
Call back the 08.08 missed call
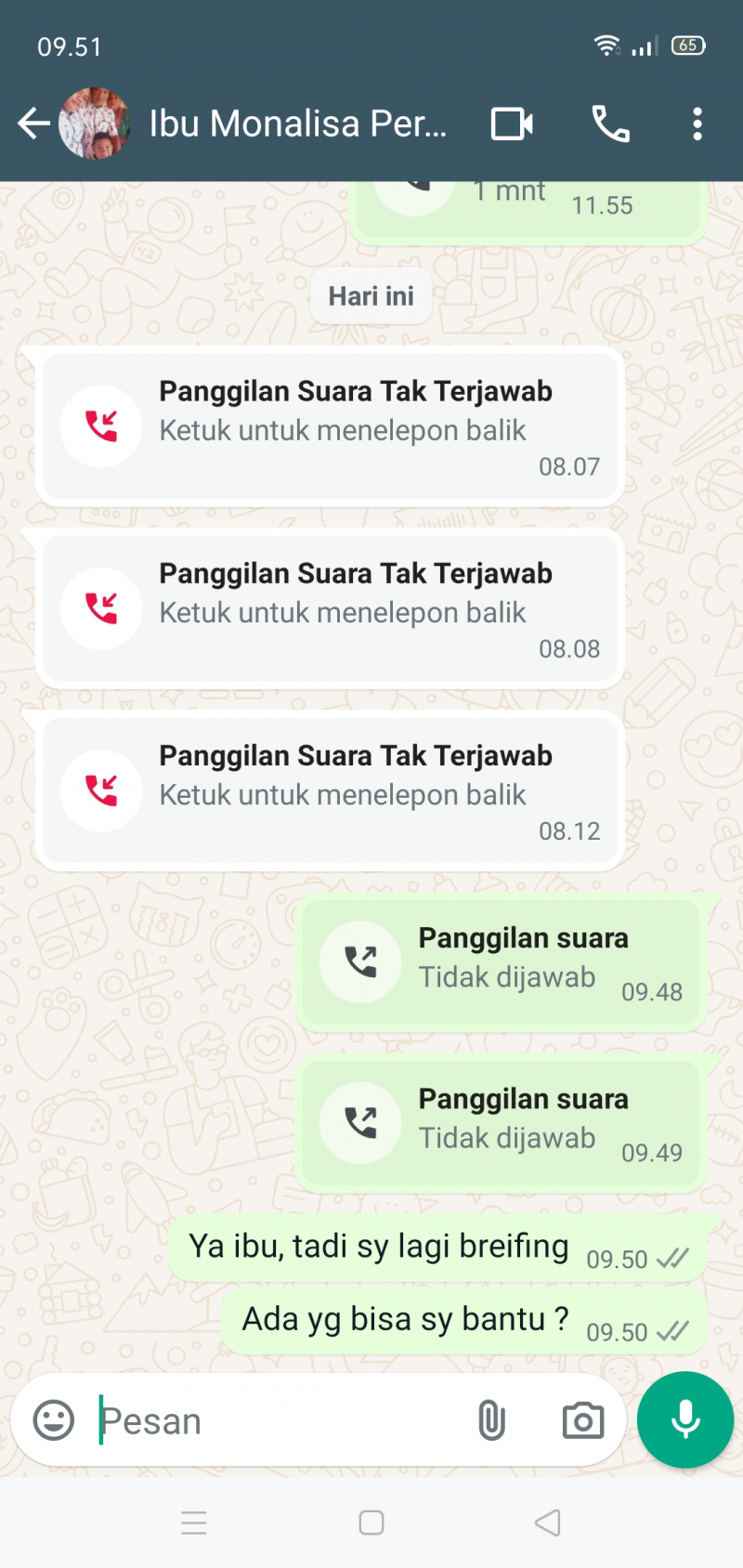point(330,609)
